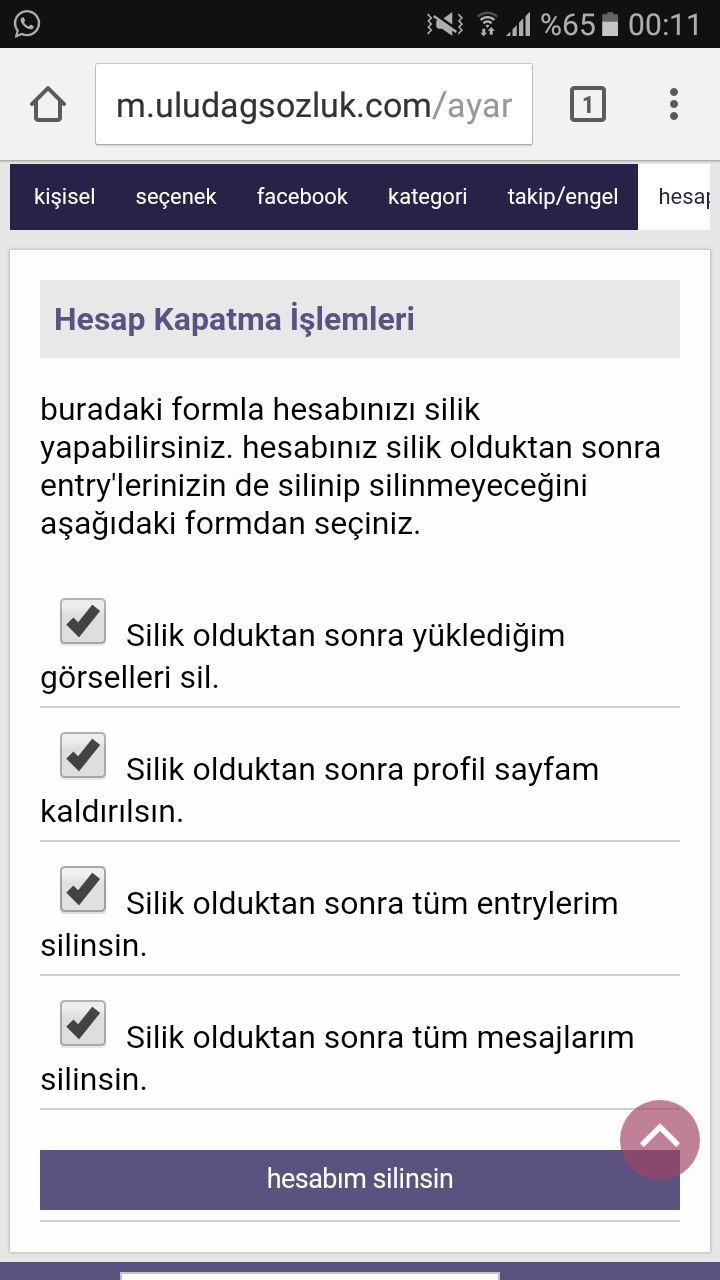Tap the URL address bar
720x1280 pixels.
314,105
